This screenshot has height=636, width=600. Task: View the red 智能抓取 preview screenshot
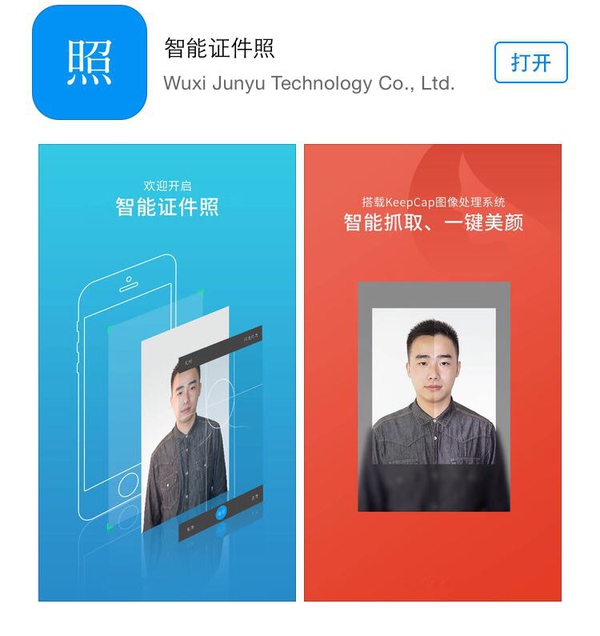433,372
